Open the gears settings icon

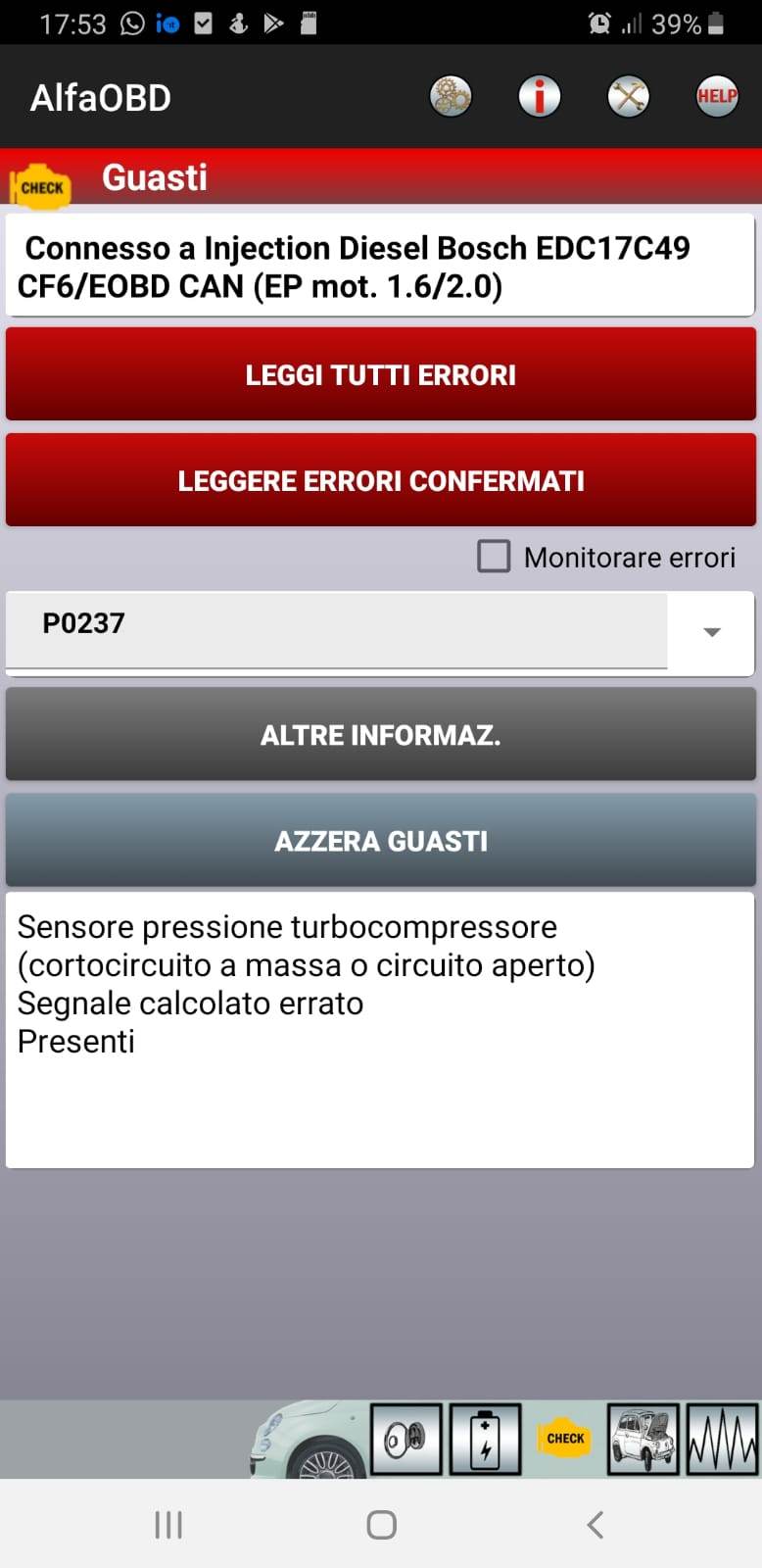pyautogui.click(x=451, y=97)
